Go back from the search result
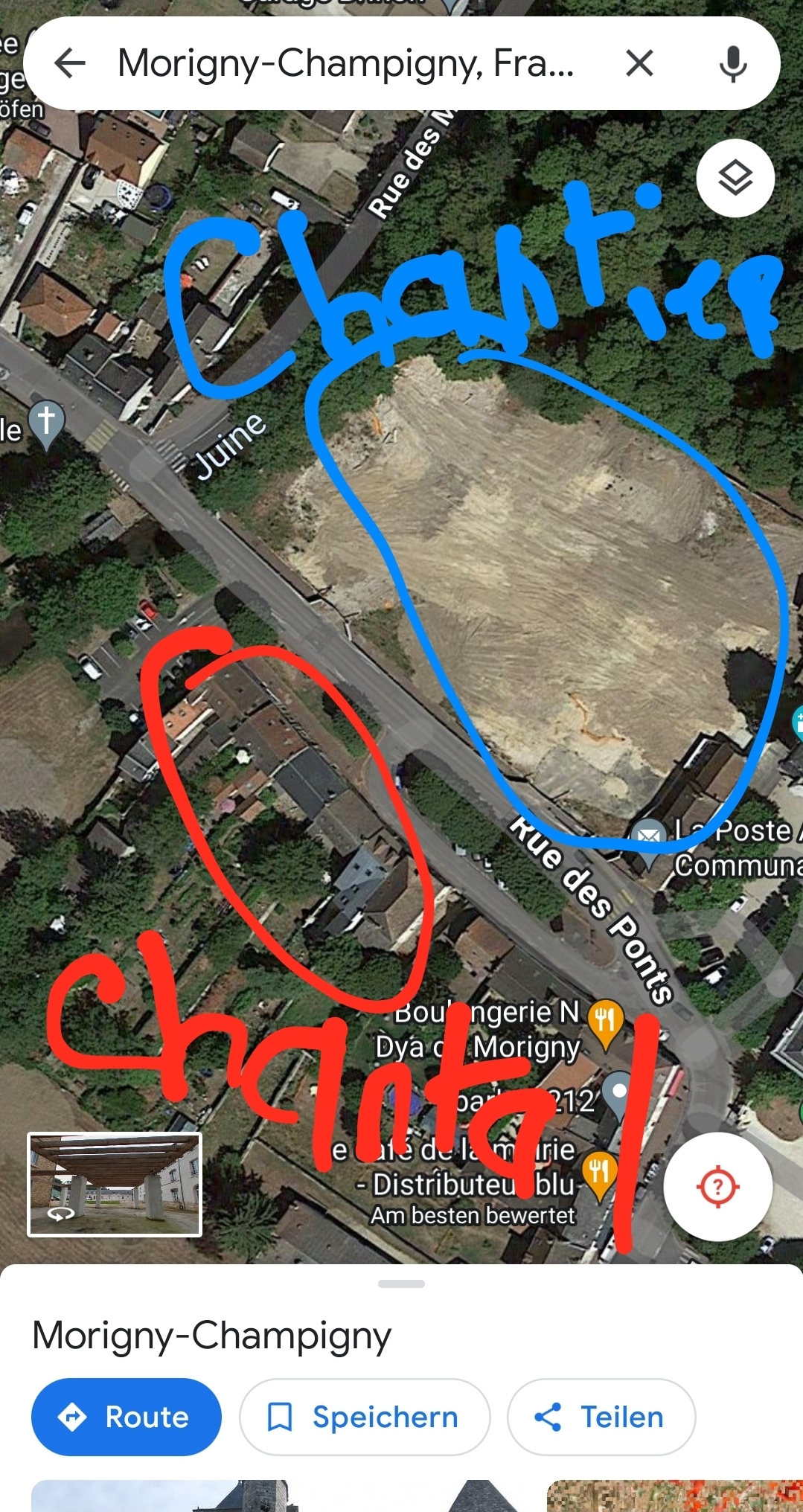The image size is (803, 1512). click(71, 63)
